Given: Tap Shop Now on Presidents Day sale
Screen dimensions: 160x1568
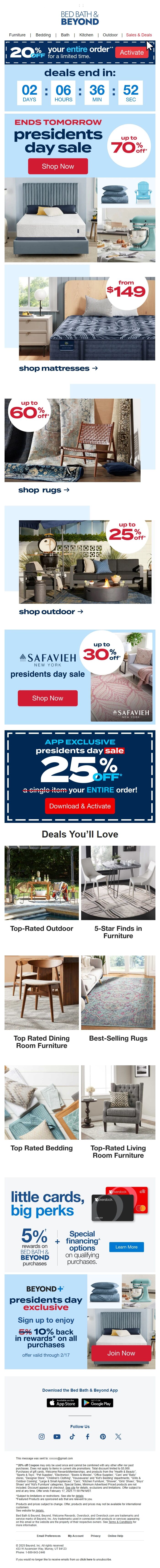Looking at the screenshot, I should coord(58,166).
